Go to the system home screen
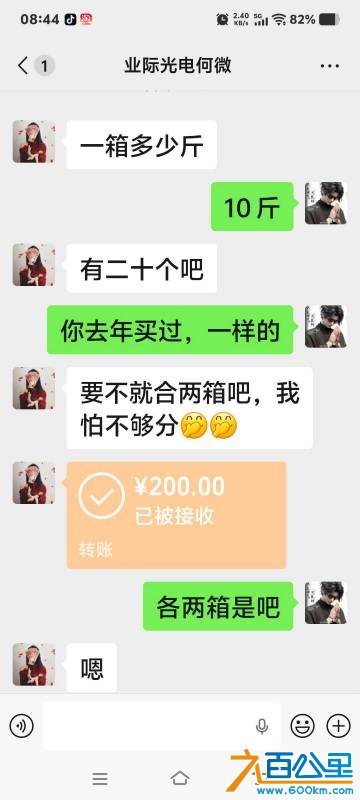Viewport: 360px width, 800px height. point(179,778)
